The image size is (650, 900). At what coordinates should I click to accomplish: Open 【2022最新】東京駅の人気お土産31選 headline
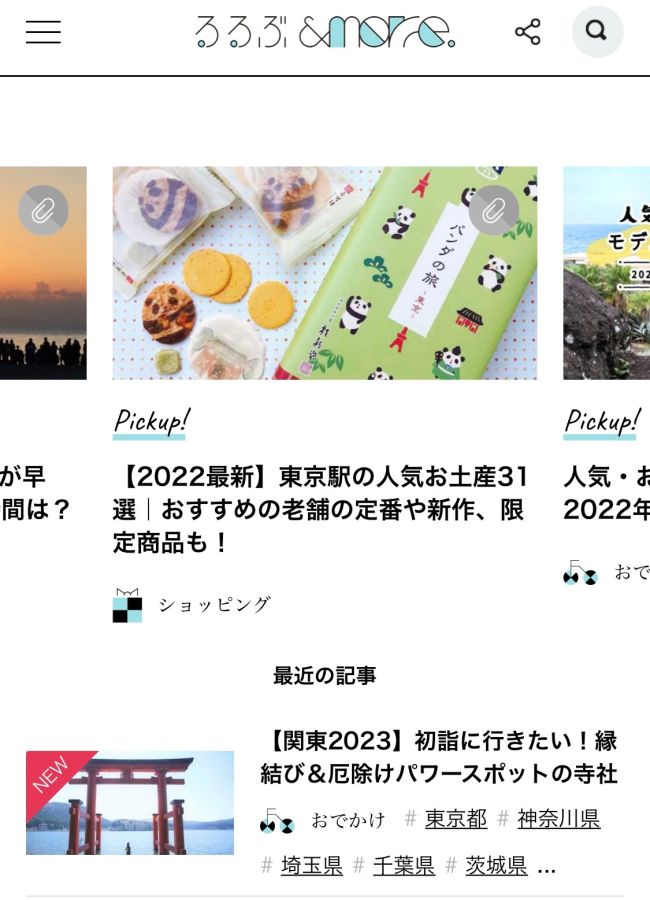pos(322,509)
